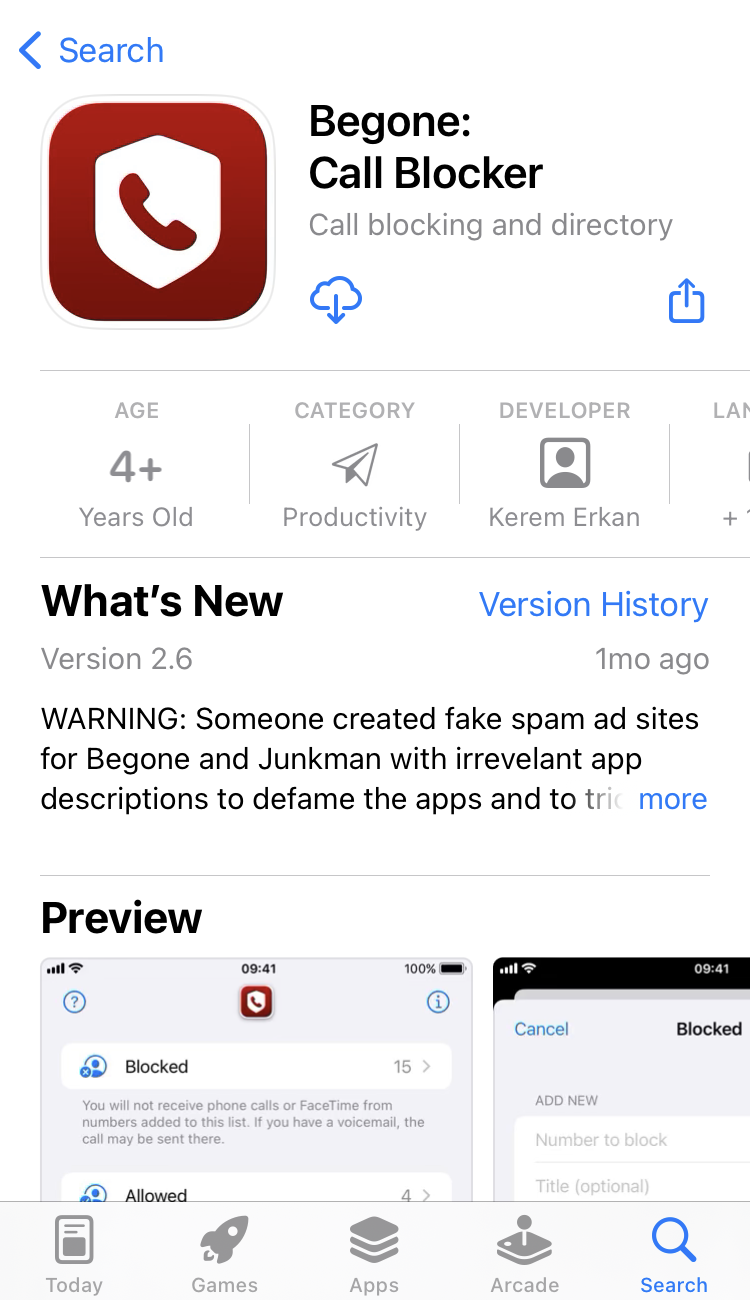Switch to the Today tab
The height and width of the screenshot is (1300, 750).
(x=74, y=1254)
